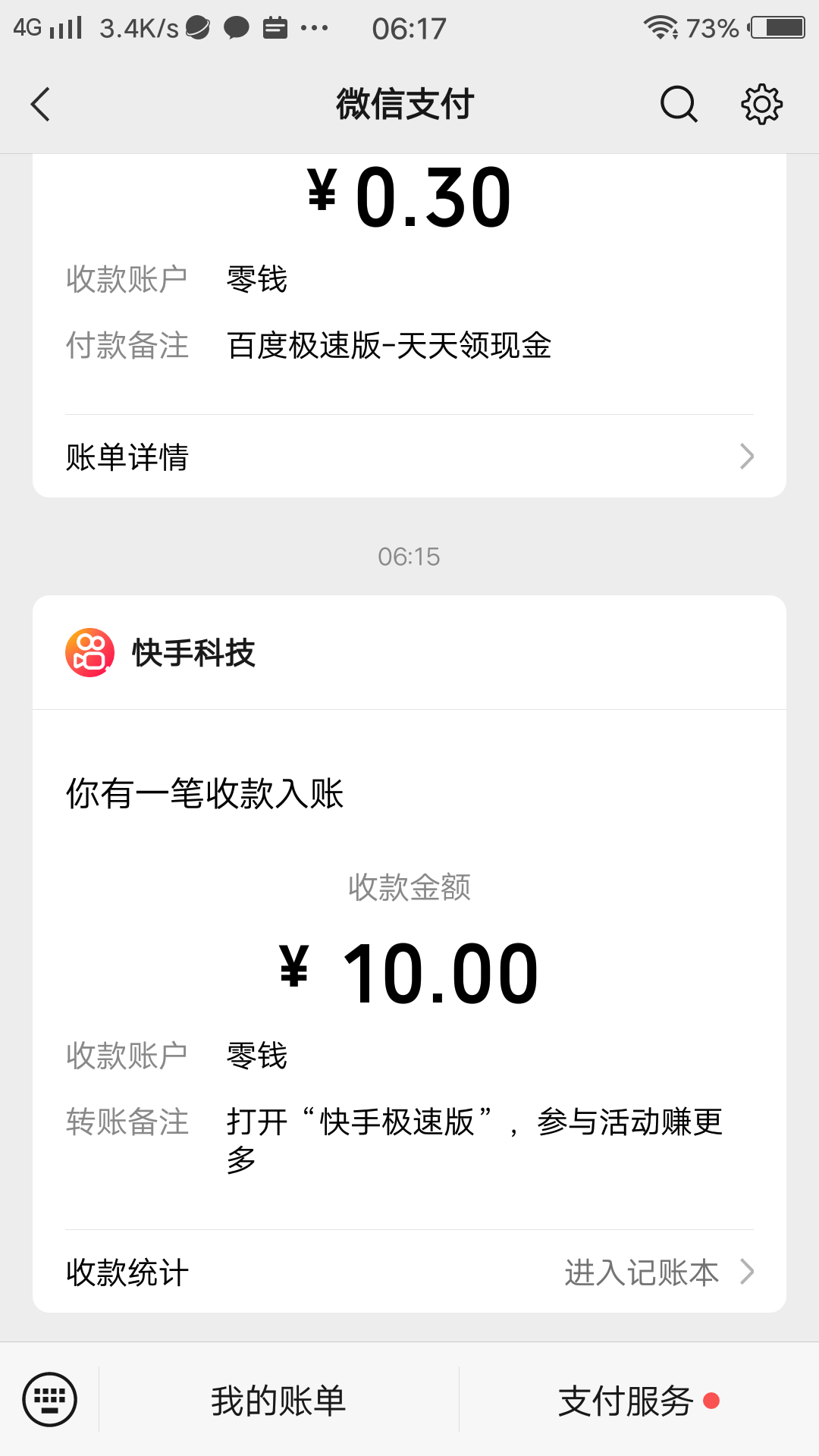Open 账单详情 for the ¥0.30 payment
Image resolution: width=819 pixels, height=1456 pixels.
409,457
